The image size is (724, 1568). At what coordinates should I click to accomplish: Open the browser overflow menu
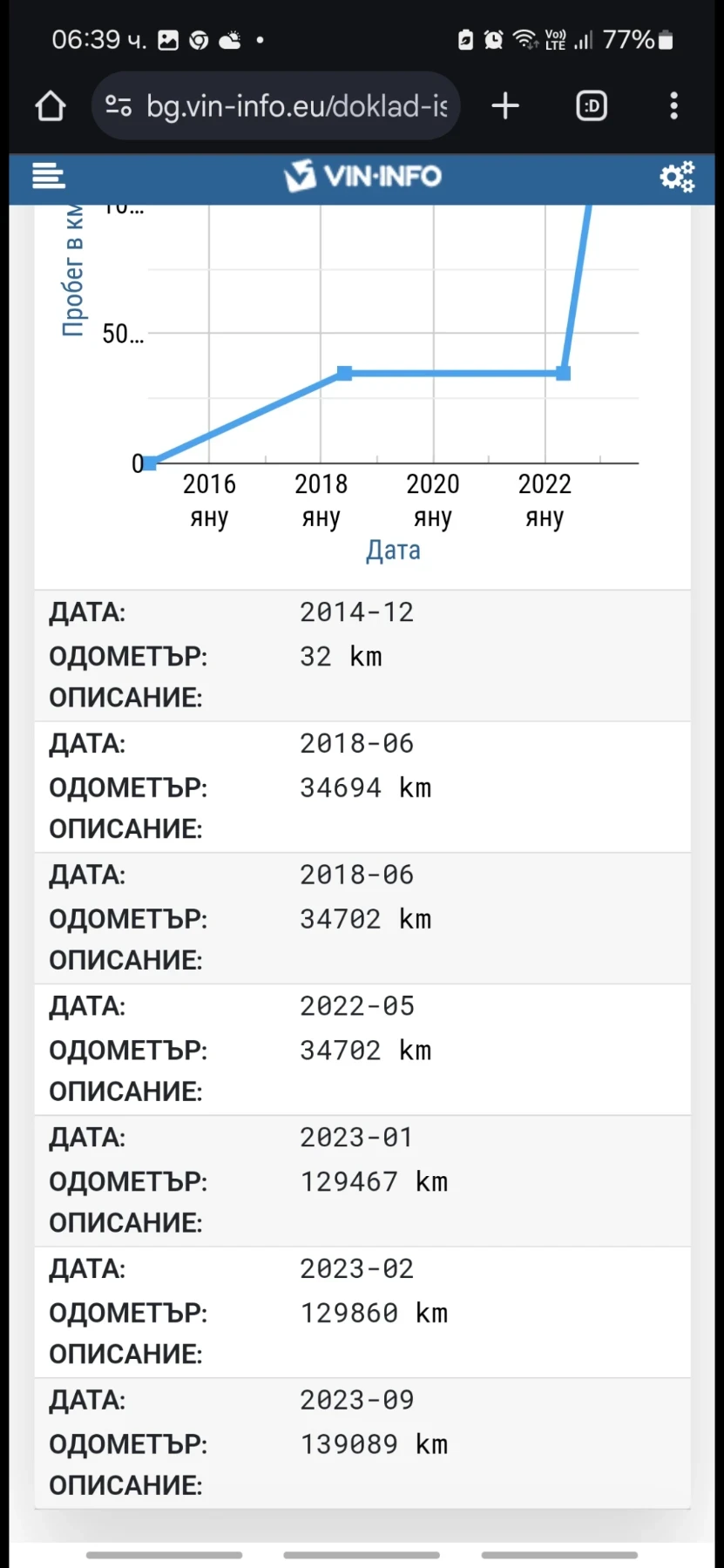pos(673,106)
